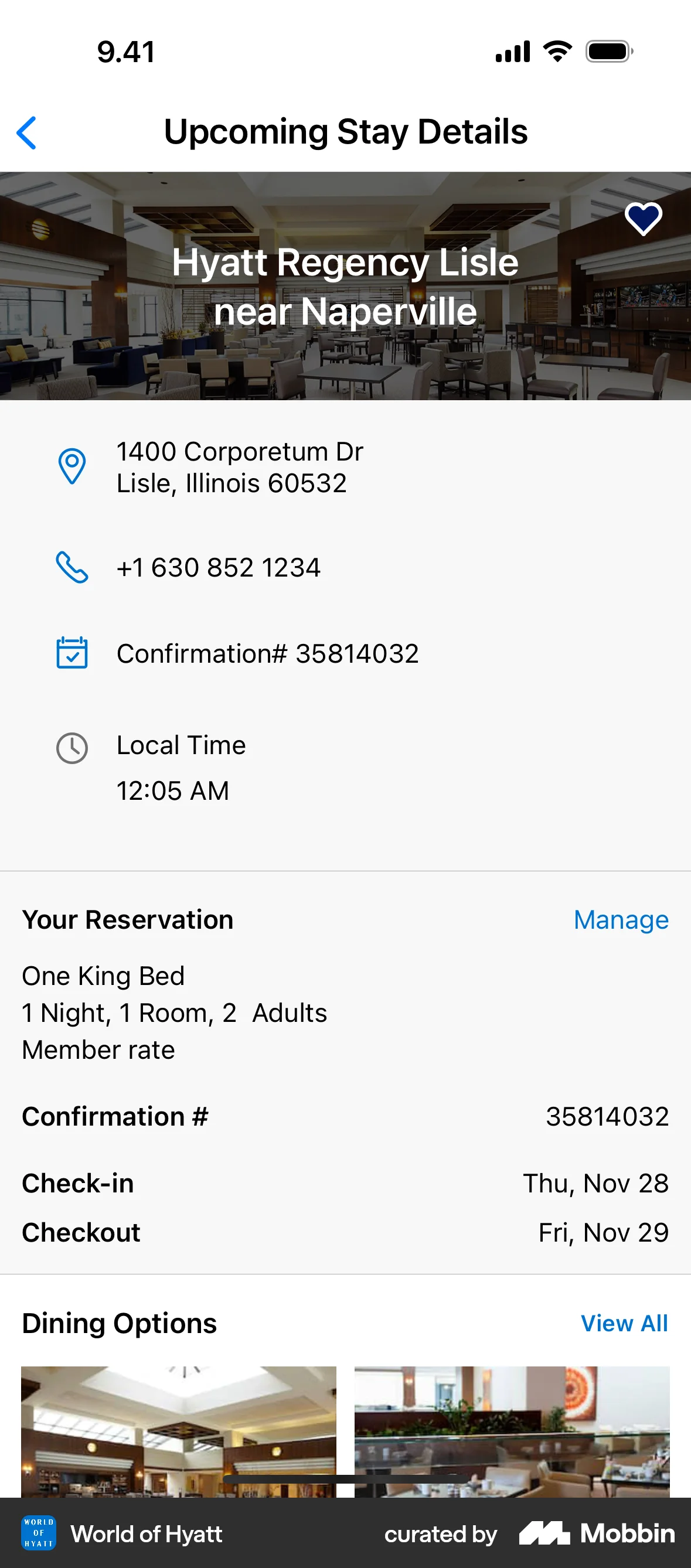Viewport: 691px width, 1568px height.
Task: Select the Dining Options section header
Action: [119, 1322]
